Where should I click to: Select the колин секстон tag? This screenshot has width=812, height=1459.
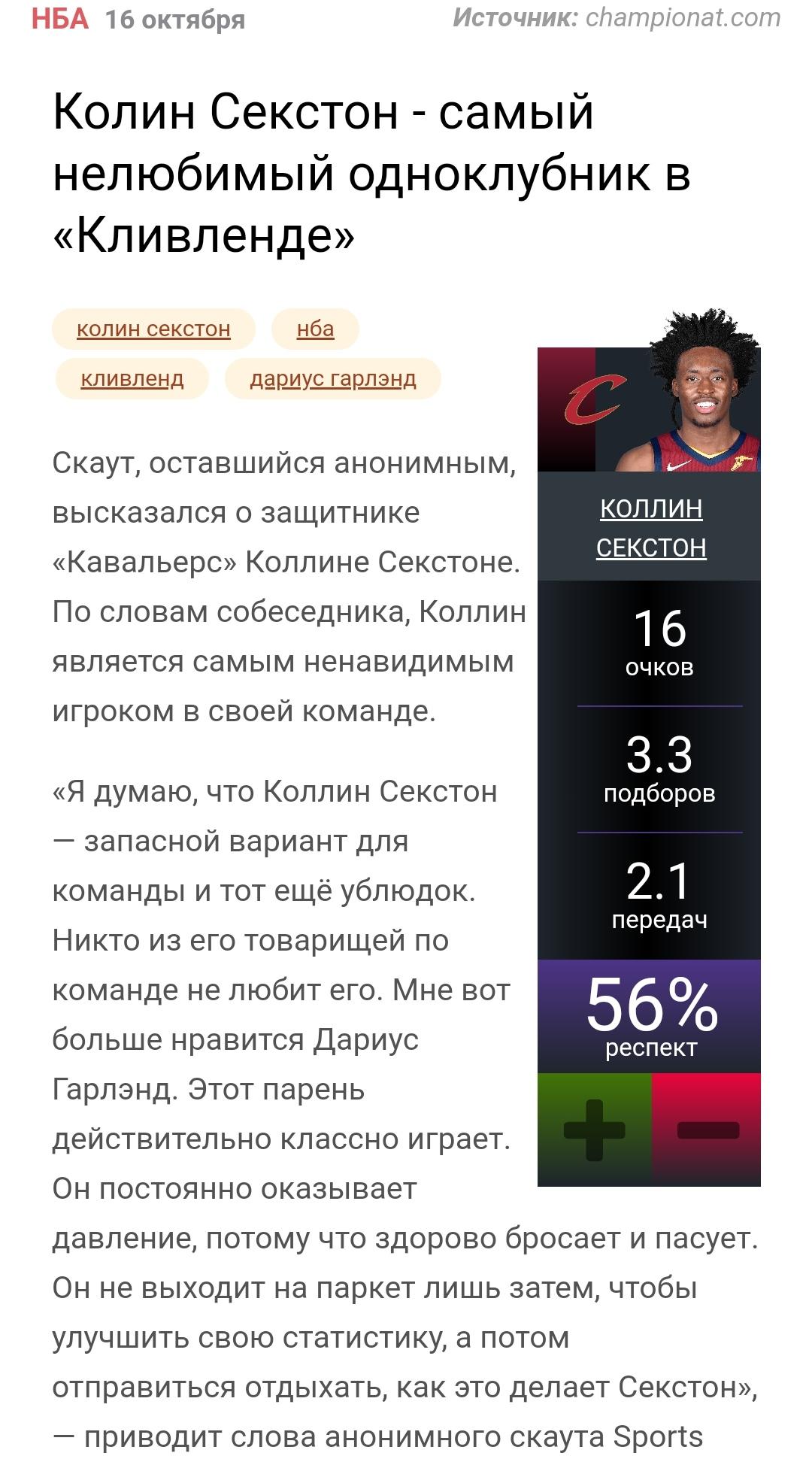[x=153, y=329]
